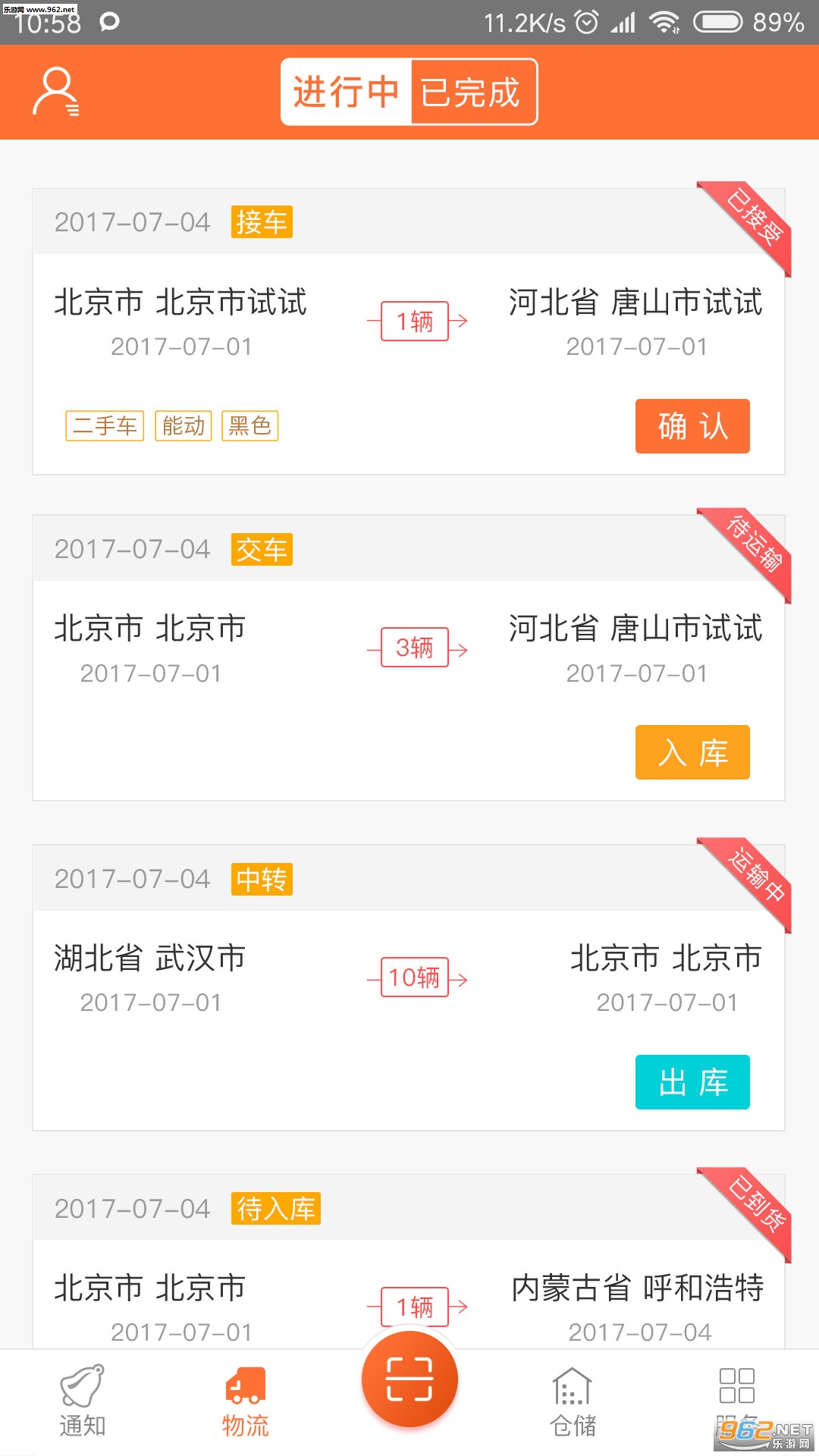
Task: Switch to the 进行中 tab
Action: [347, 92]
